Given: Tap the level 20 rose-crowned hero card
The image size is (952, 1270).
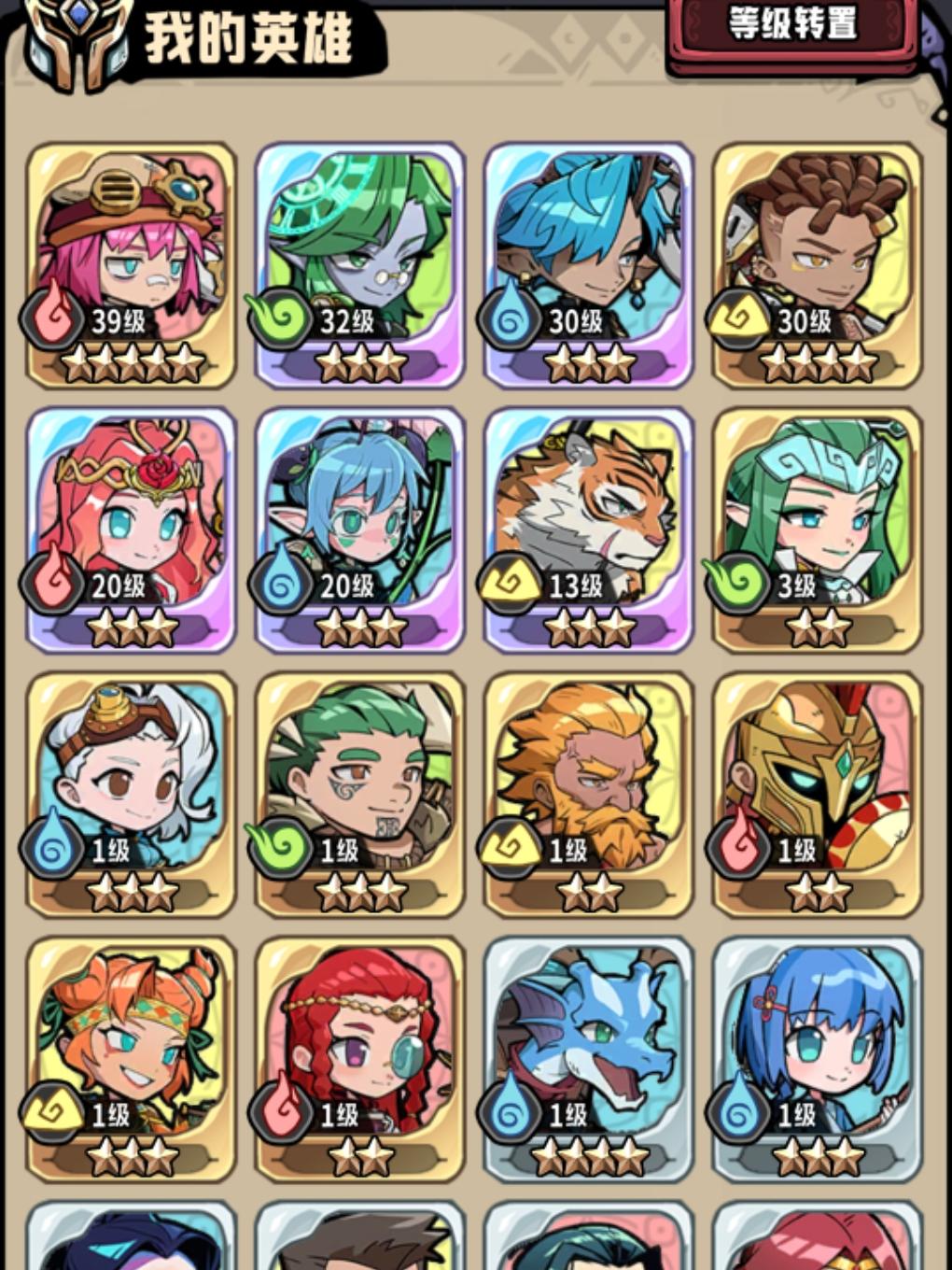Looking at the screenshot, I should (127, 523).
